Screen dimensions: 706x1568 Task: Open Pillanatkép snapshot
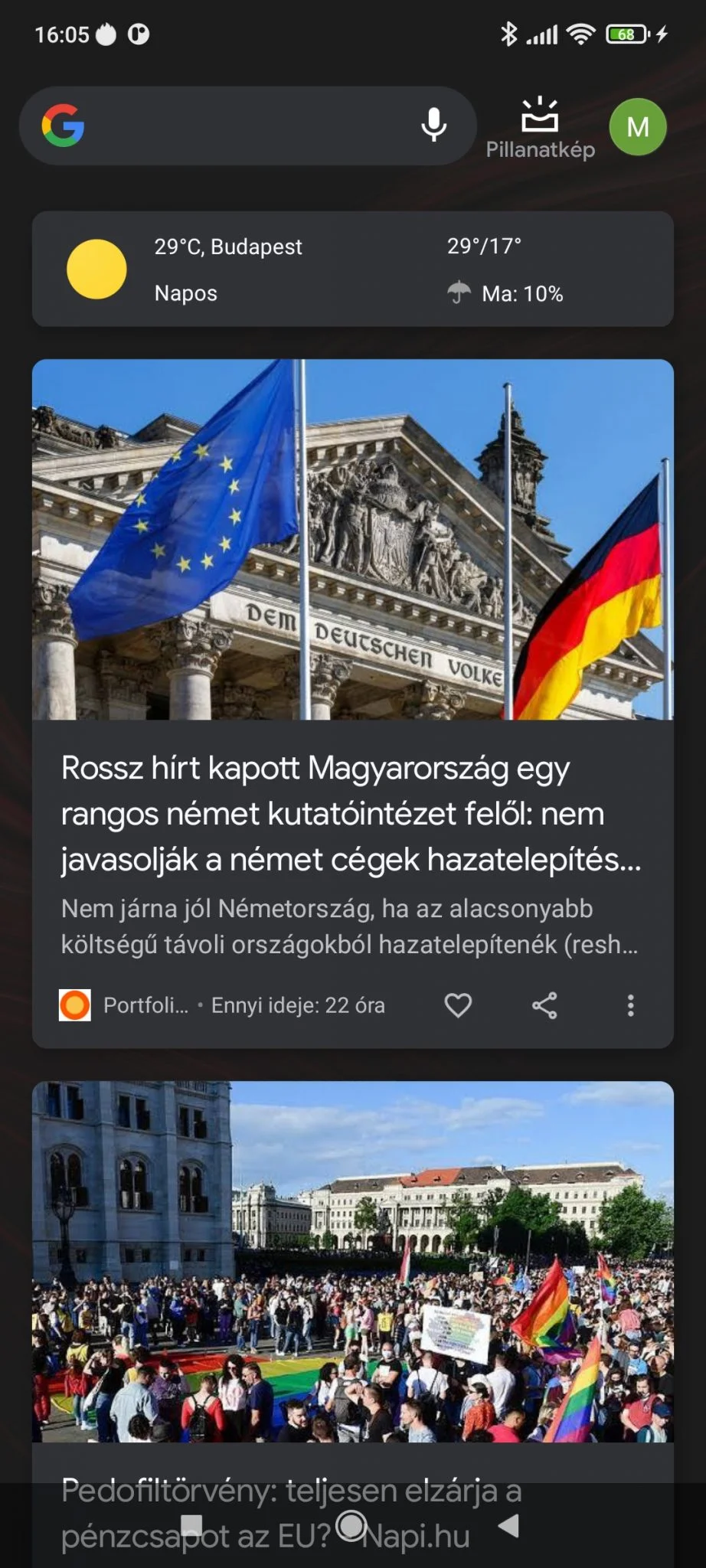click(540, 128)
